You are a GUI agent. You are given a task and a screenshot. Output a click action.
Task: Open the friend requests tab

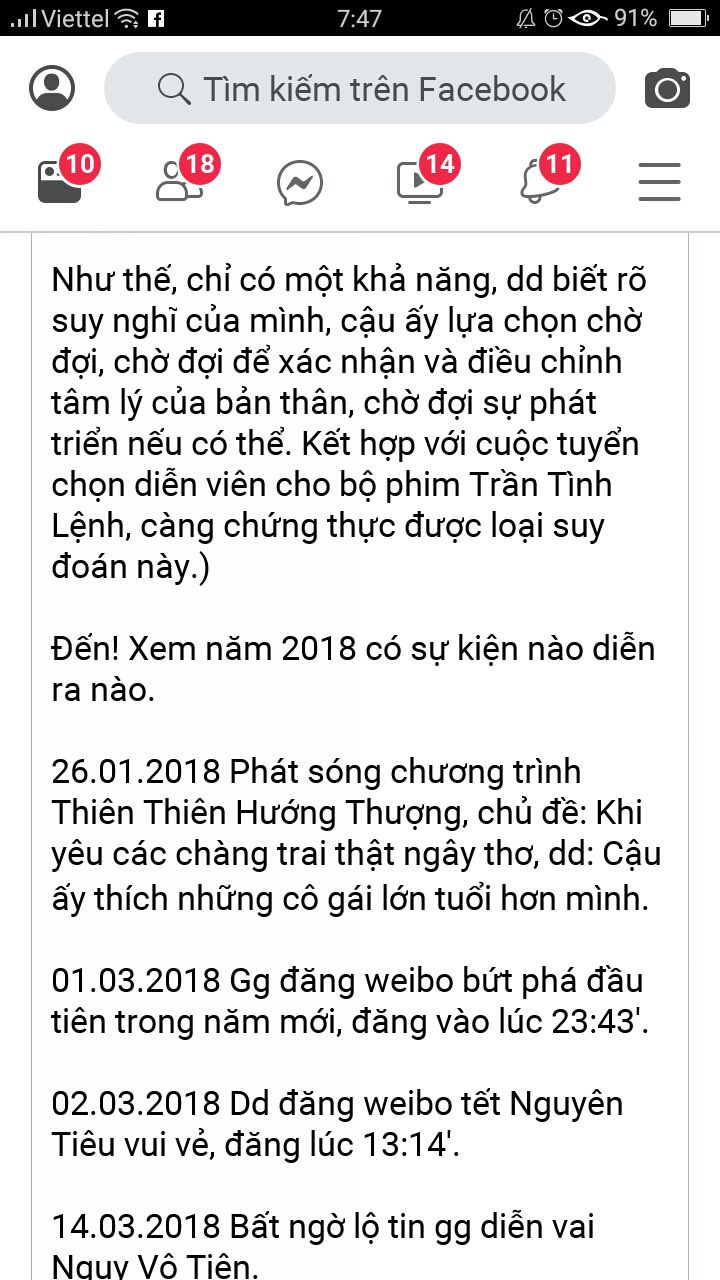[x=180, y=182]
